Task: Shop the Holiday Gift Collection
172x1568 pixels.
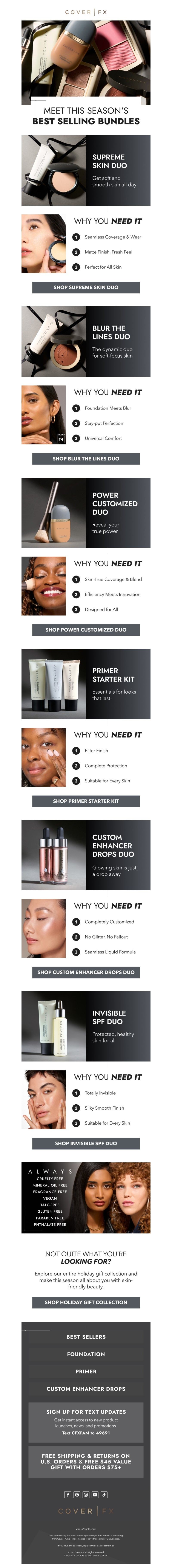Action: coord(86,1302)
